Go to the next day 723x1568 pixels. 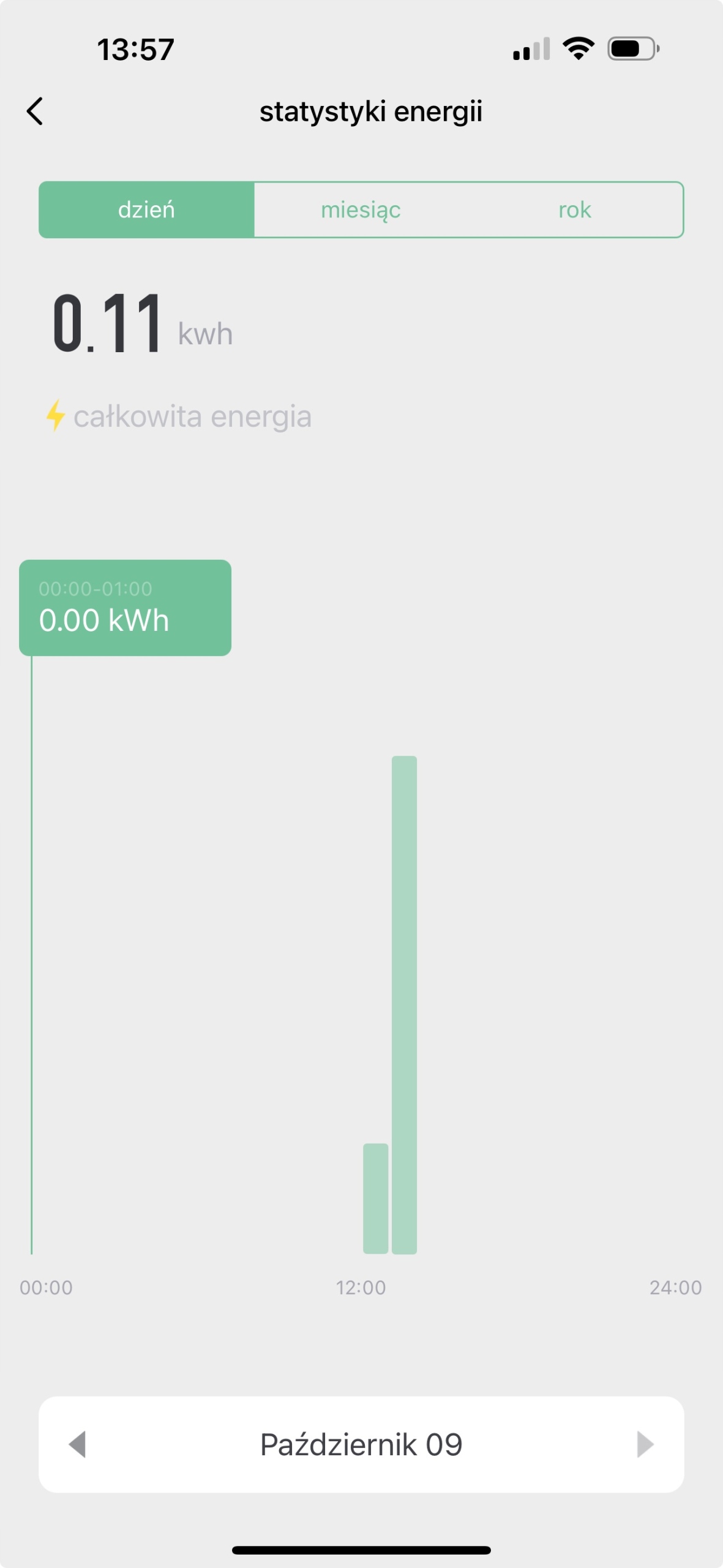click(x=645, y=1444)
